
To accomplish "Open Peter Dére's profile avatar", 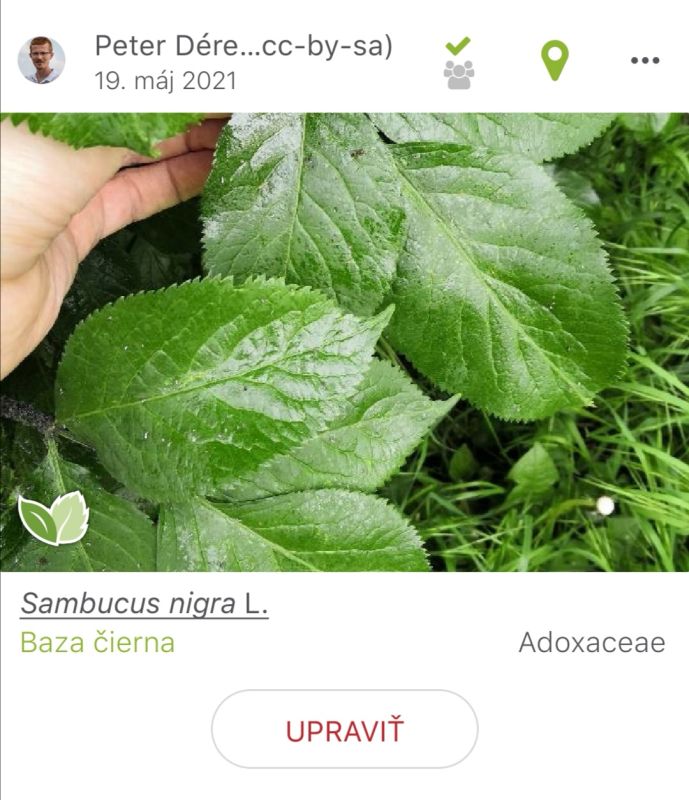I will point(41,60).
